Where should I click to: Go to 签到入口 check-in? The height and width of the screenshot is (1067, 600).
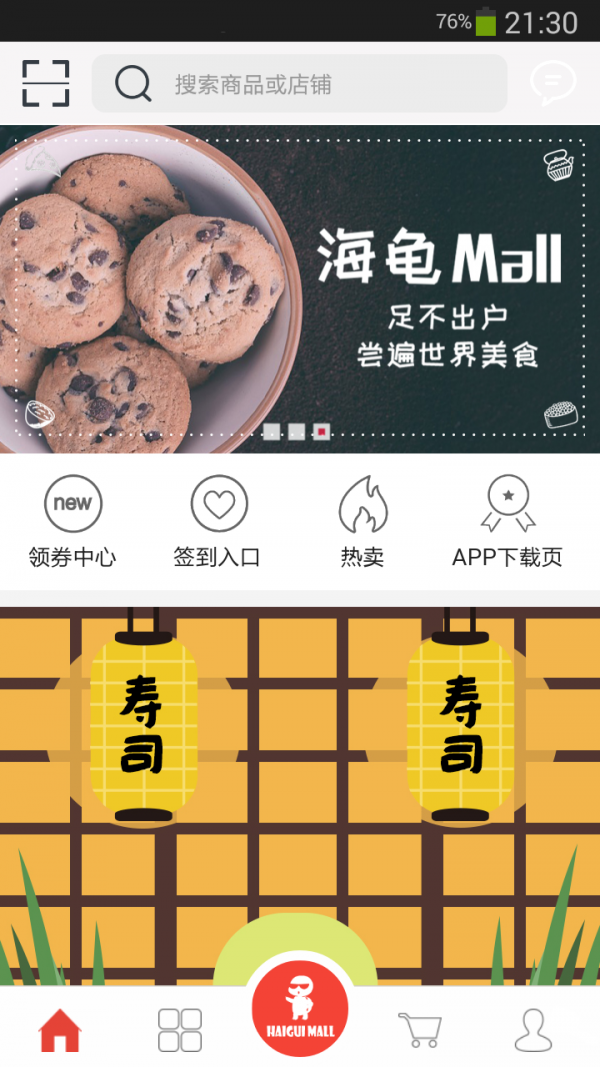(218, 522)
